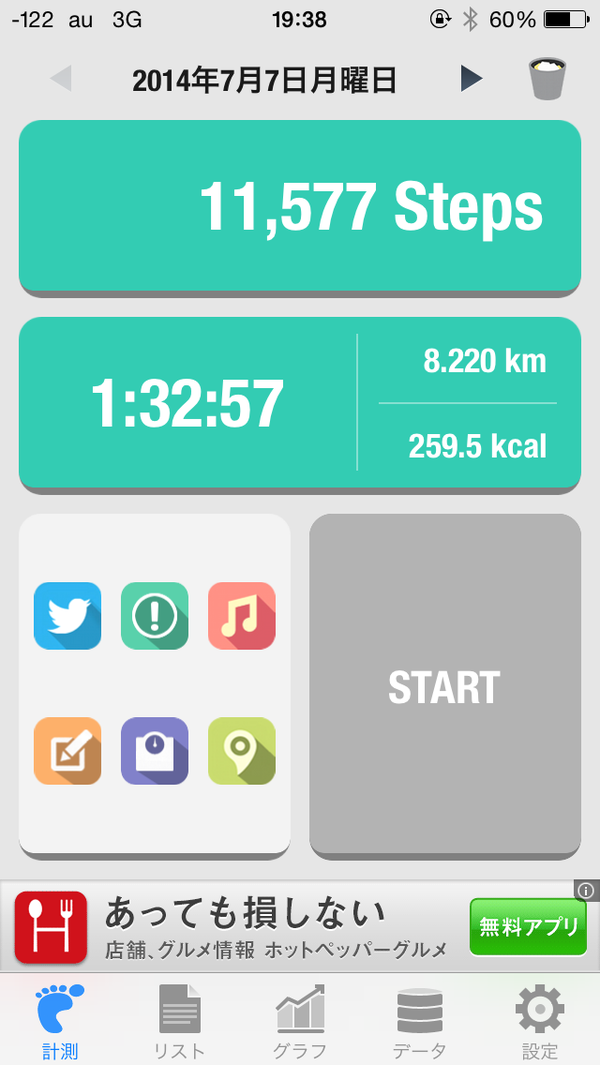Open the 設定 tab
Image resolution: width=600 pixels, height=1065 pixels.
tap(540, 1020)
